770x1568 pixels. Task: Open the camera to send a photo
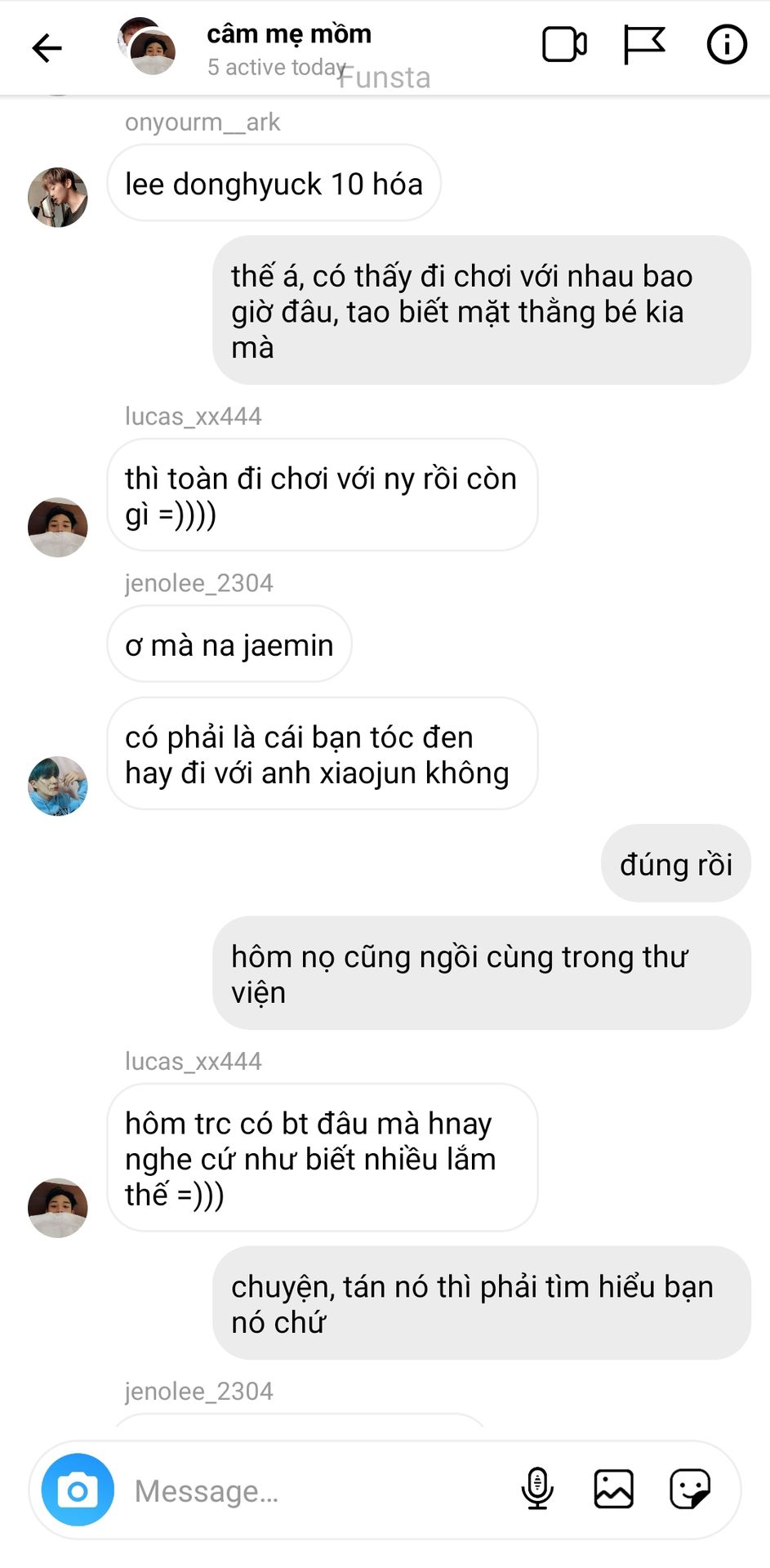78,1490
